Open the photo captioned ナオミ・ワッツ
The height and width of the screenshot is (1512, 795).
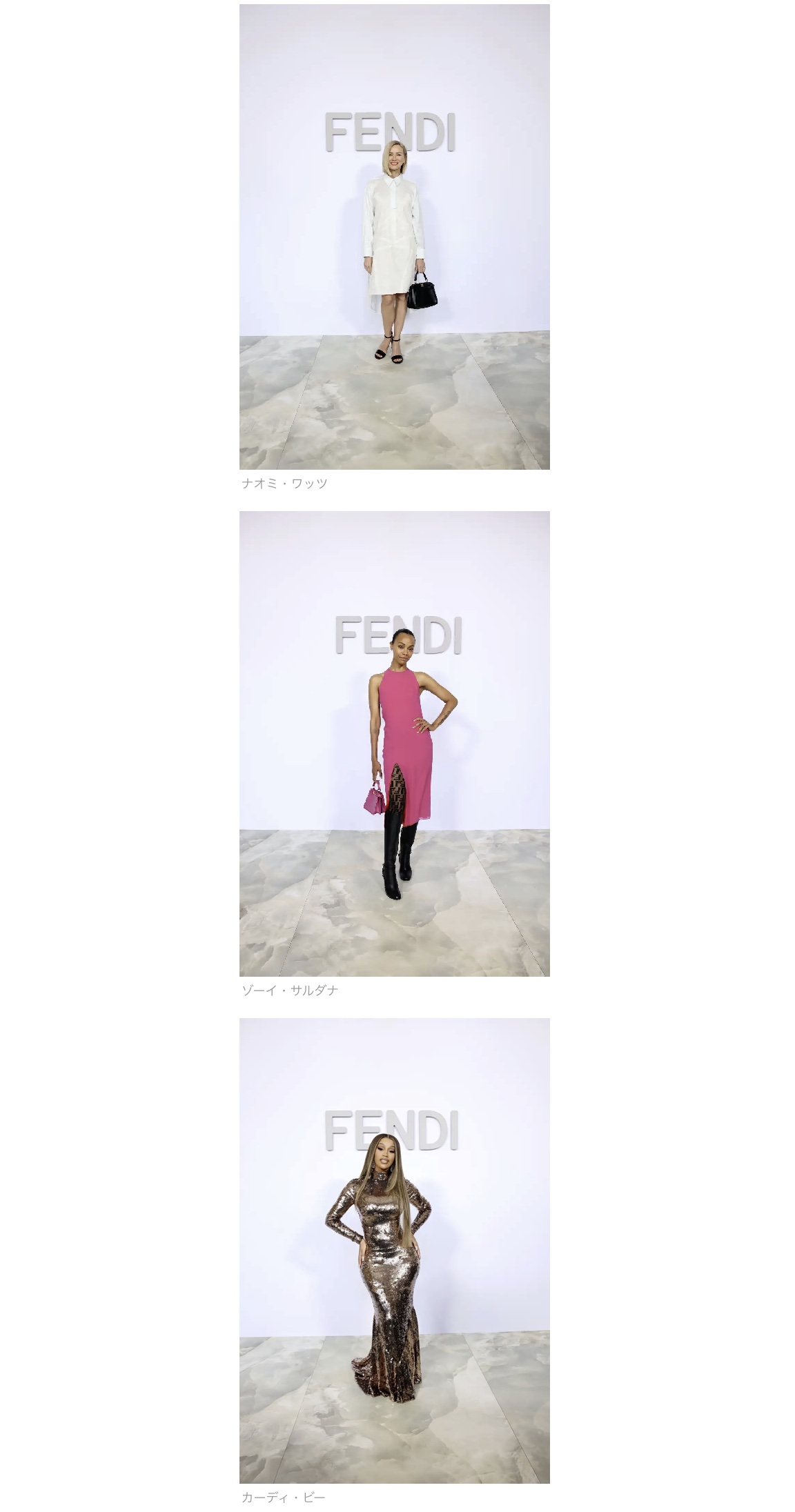[394, 237]
